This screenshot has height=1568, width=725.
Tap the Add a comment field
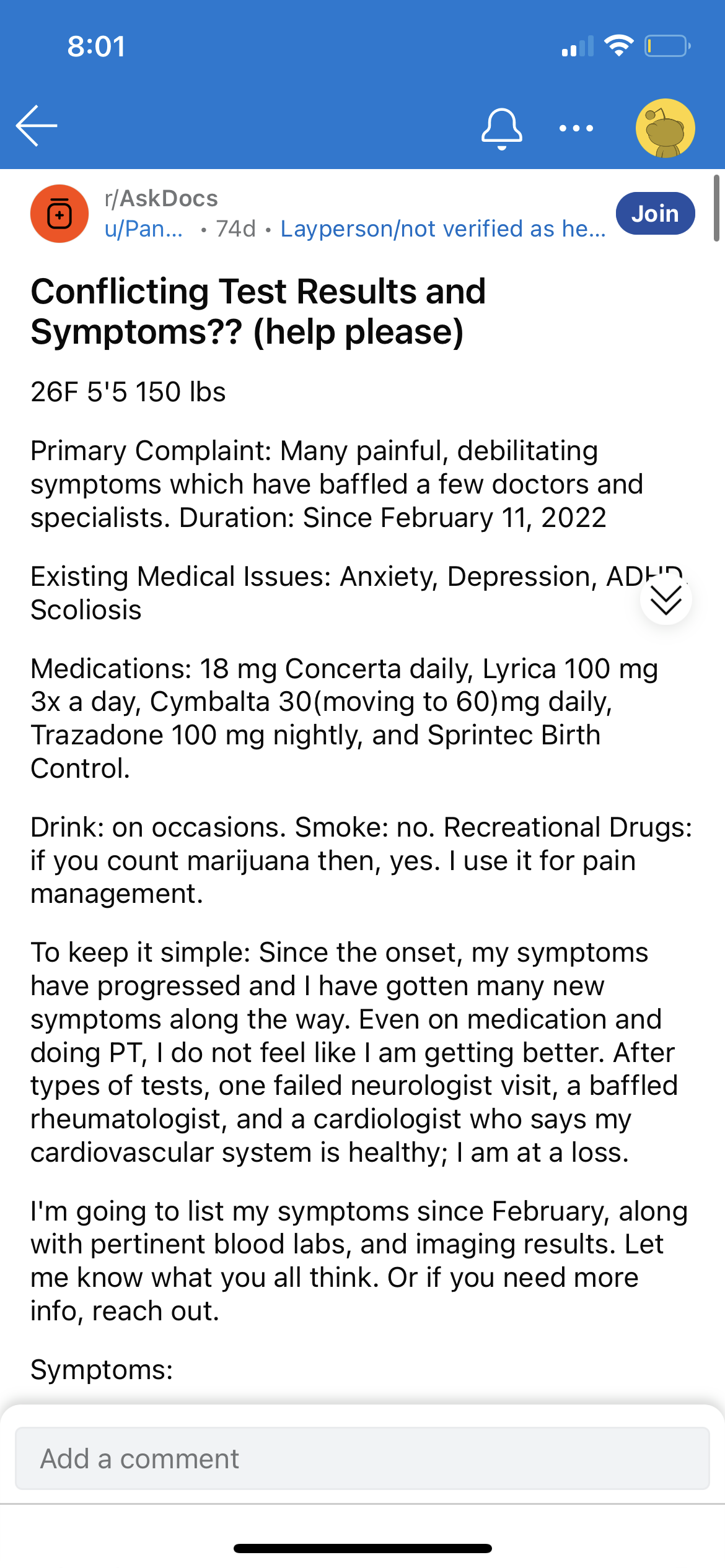362,1458
